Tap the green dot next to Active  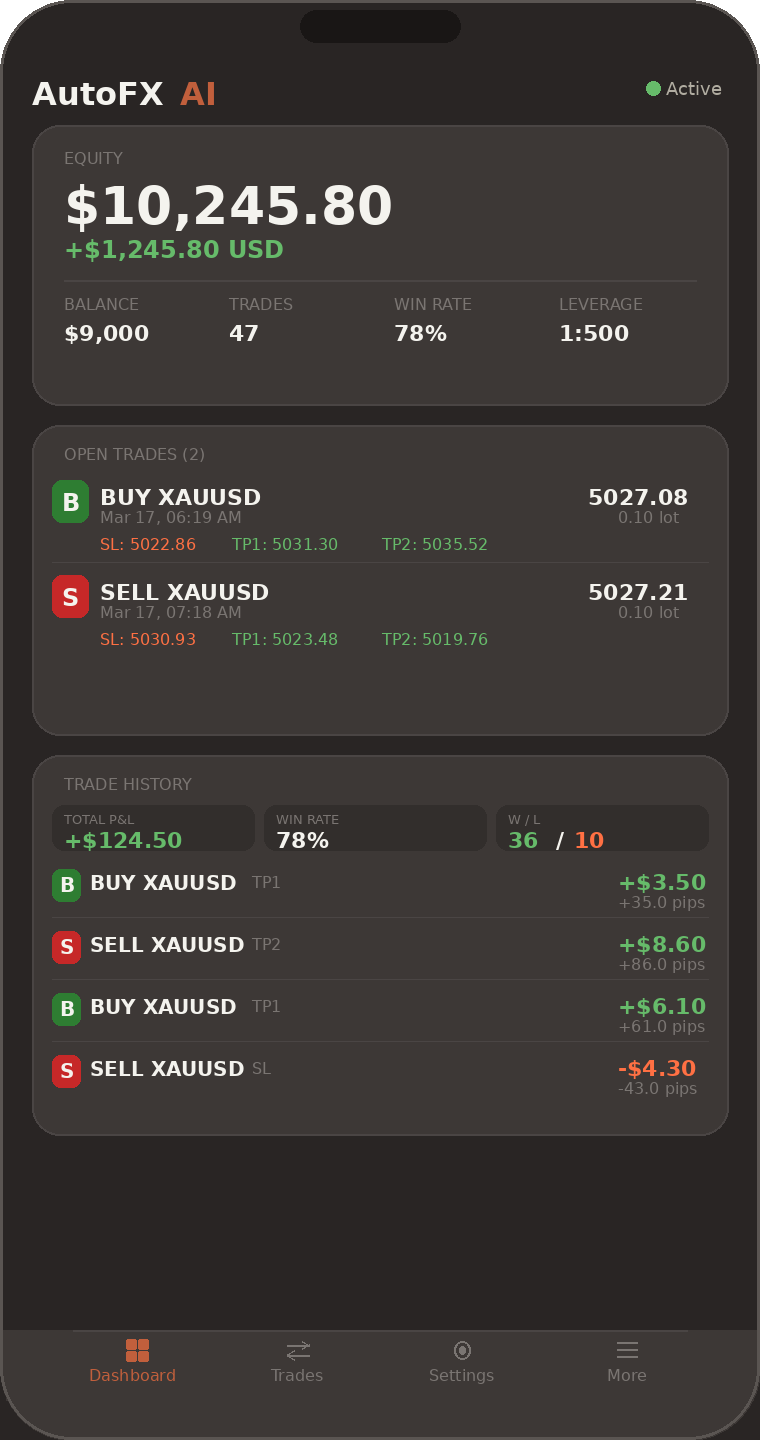(x=655, y=88)
